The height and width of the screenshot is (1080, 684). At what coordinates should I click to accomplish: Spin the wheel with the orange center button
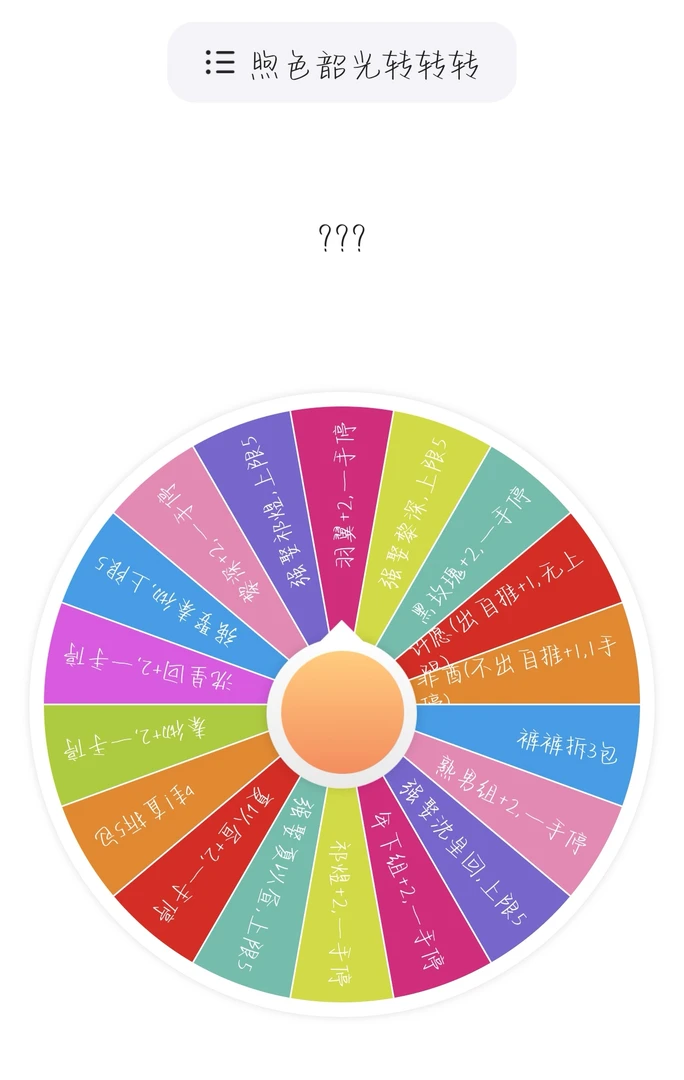341,705
